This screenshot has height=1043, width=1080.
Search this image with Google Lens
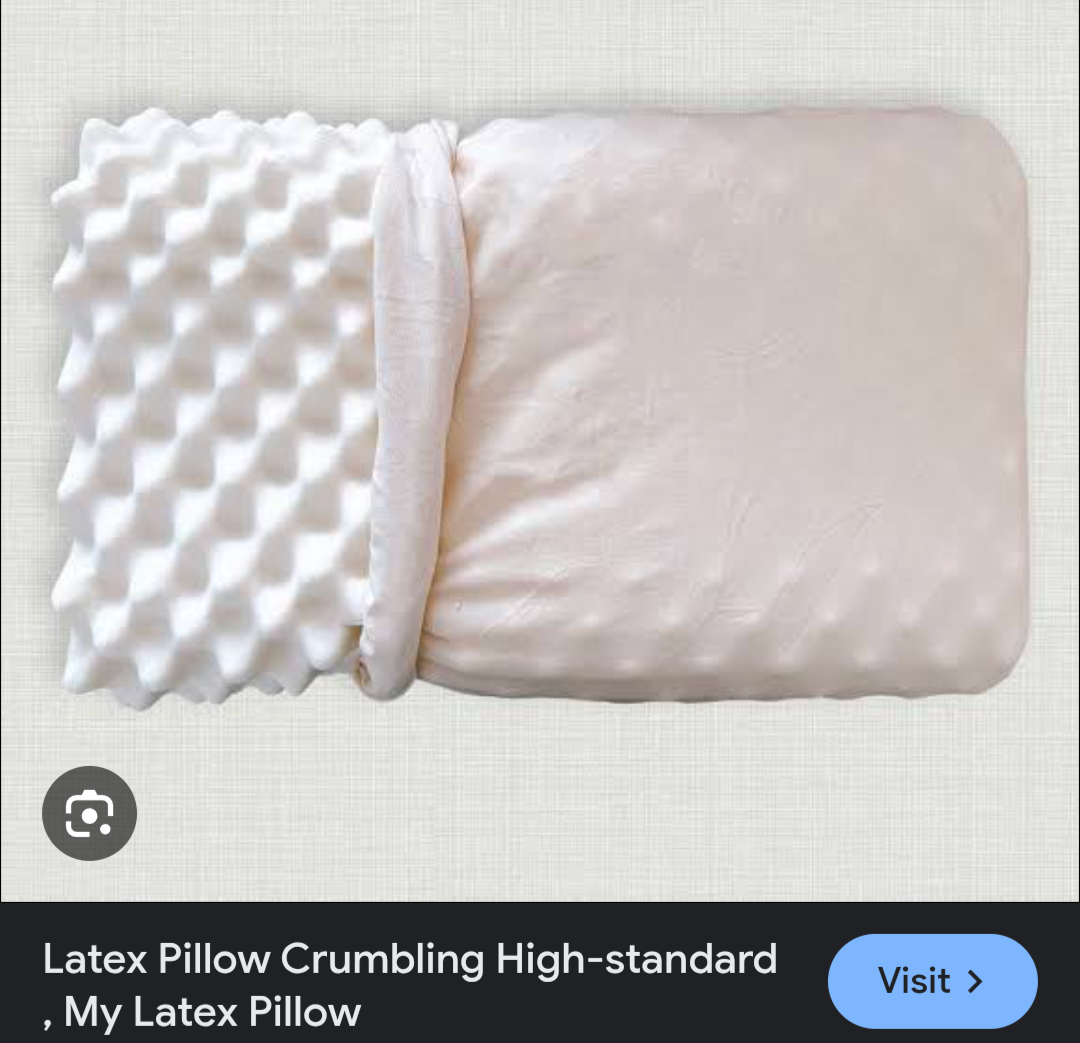pos(89,814)
